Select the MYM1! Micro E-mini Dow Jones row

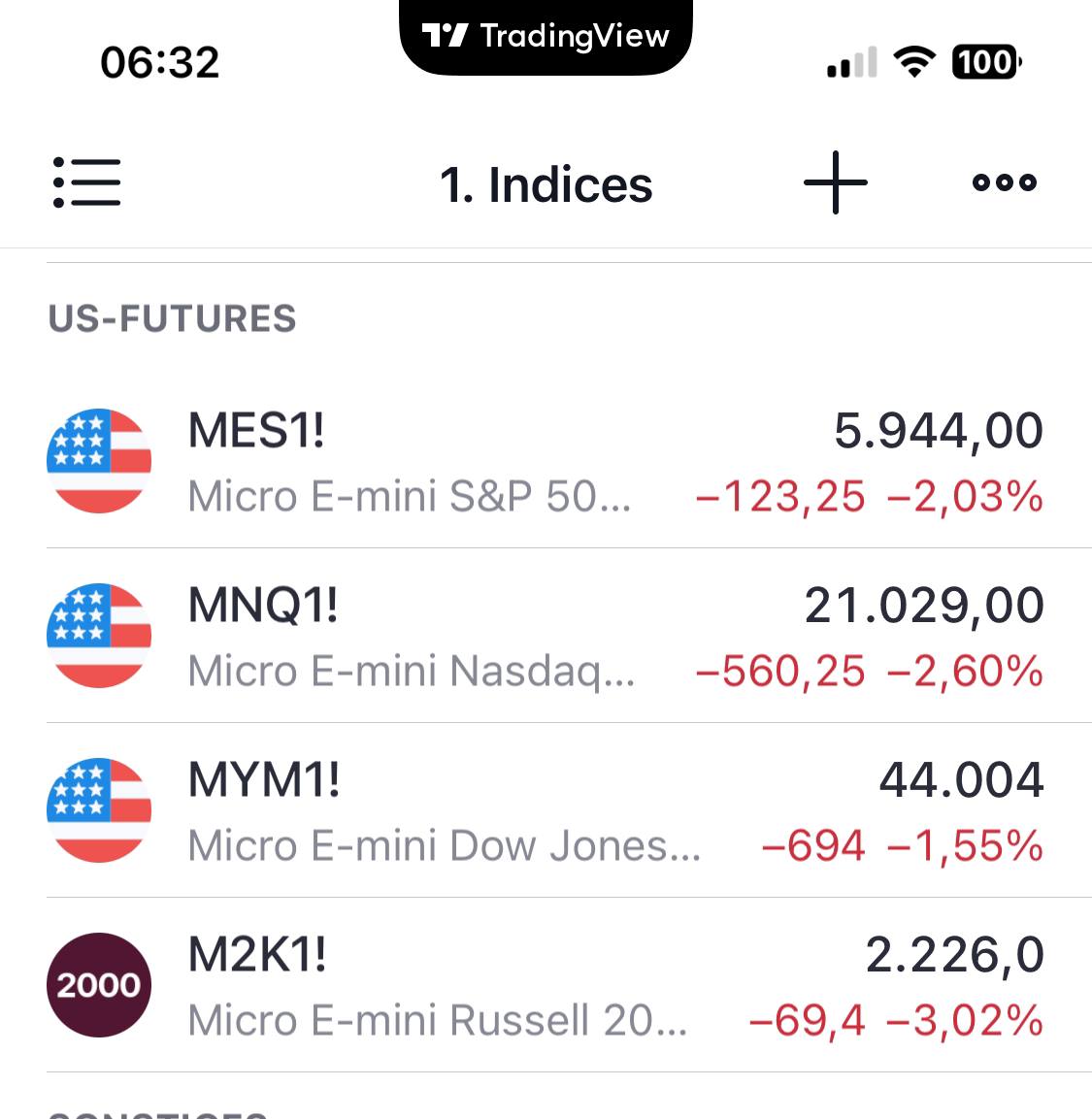pos(546,811)
